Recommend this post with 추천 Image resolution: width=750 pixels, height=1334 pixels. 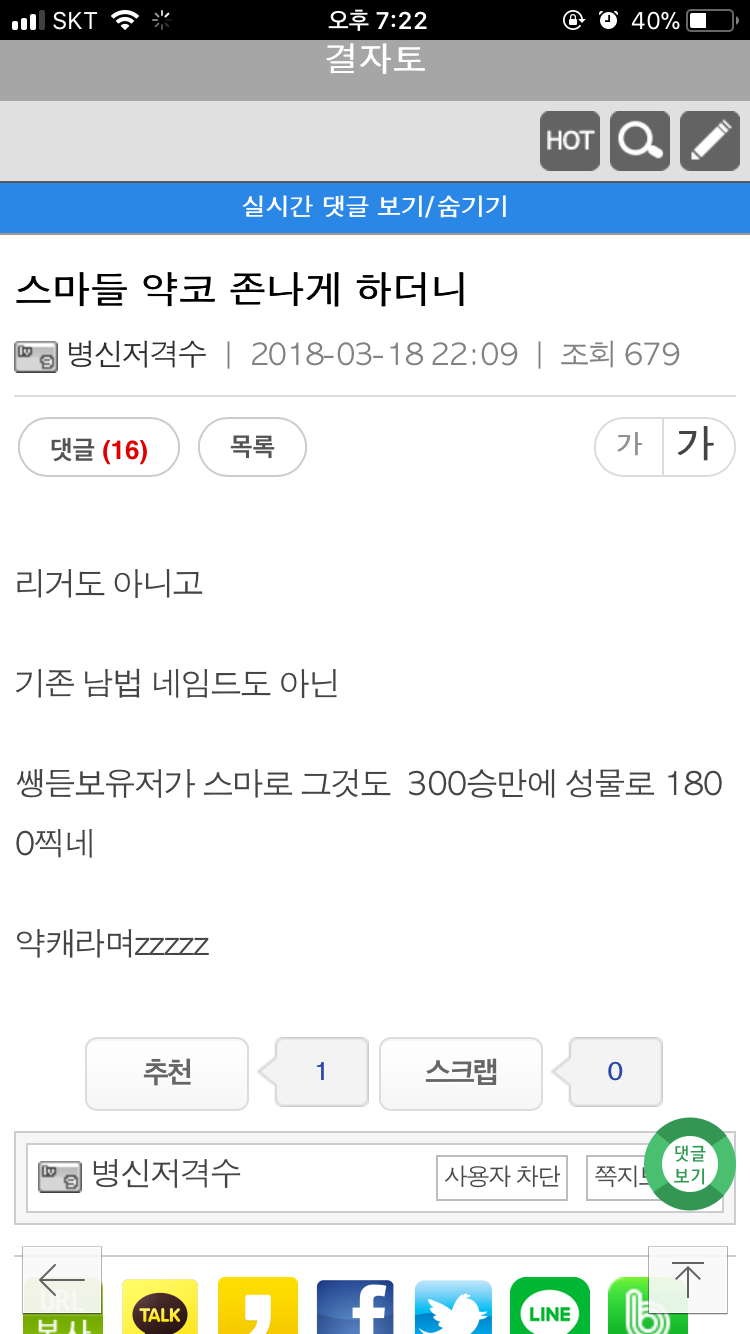167,1073
